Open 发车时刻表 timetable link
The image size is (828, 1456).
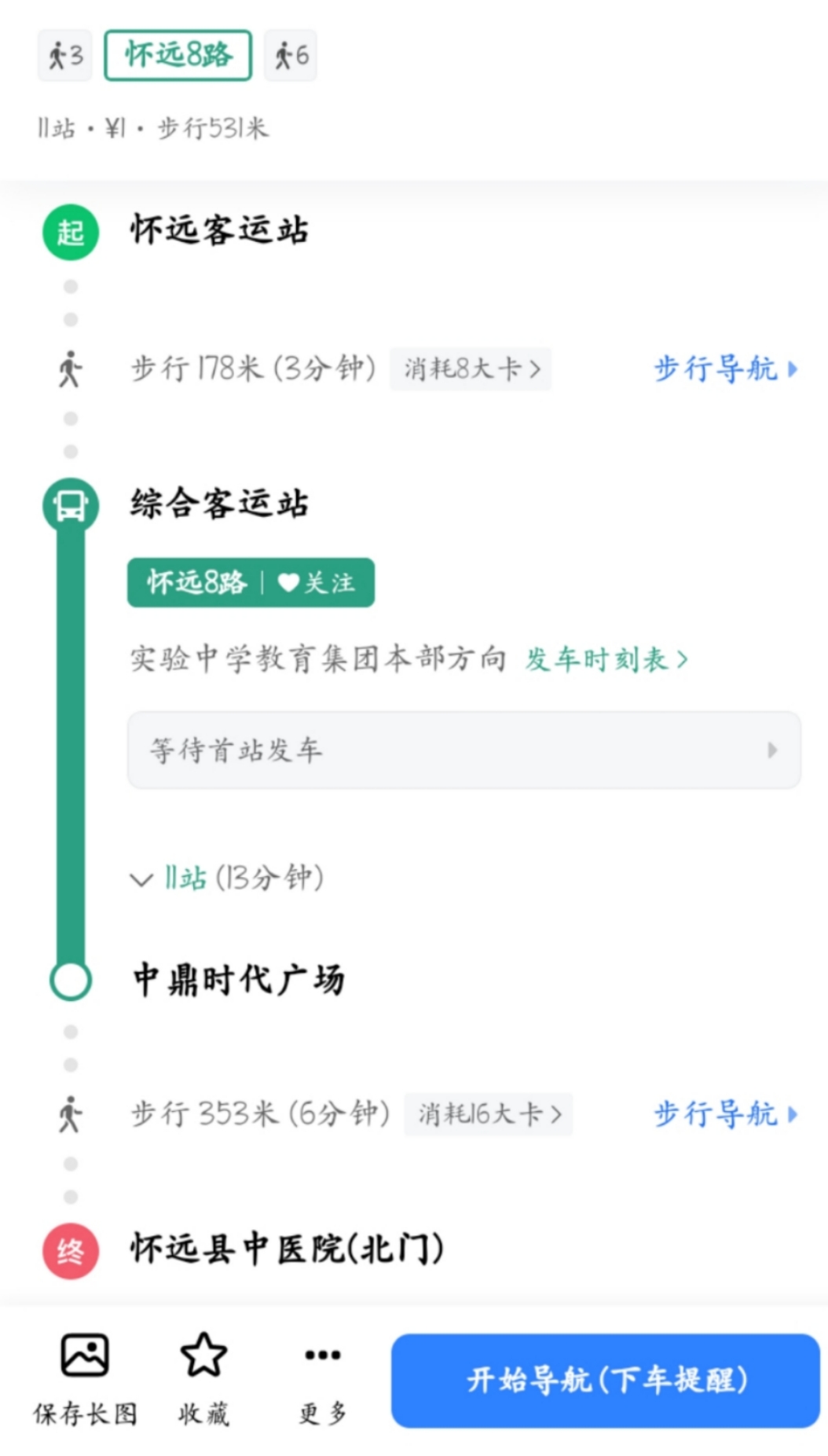click(x=606, y=659)
